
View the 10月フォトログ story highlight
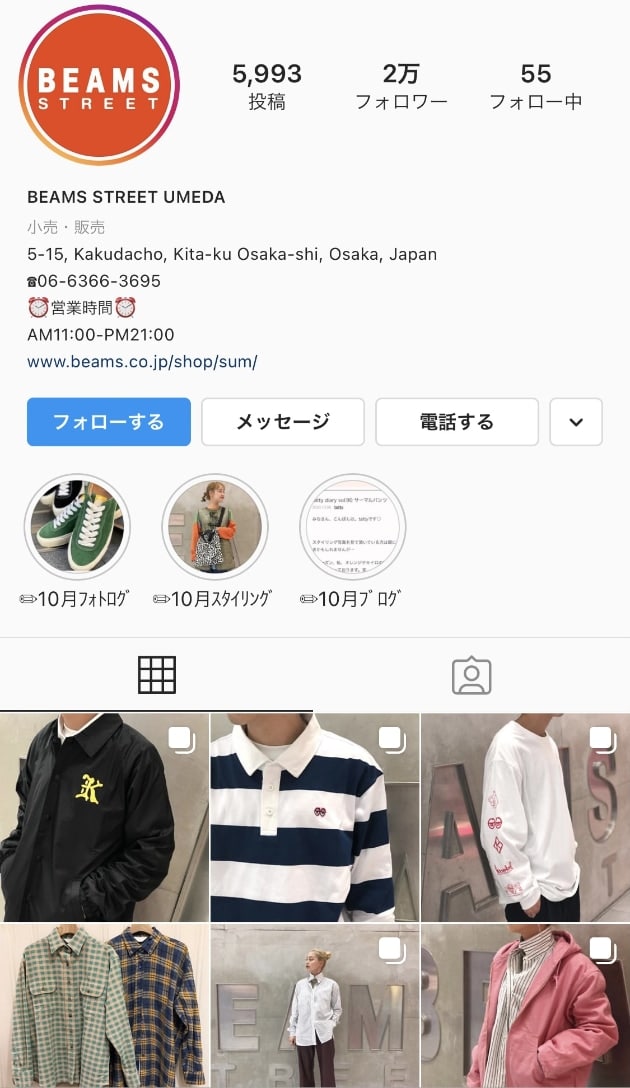(77, 527)
